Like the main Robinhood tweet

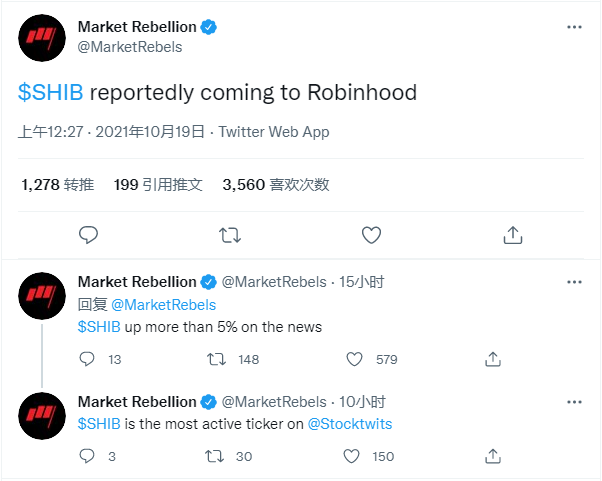pos(371,235)
